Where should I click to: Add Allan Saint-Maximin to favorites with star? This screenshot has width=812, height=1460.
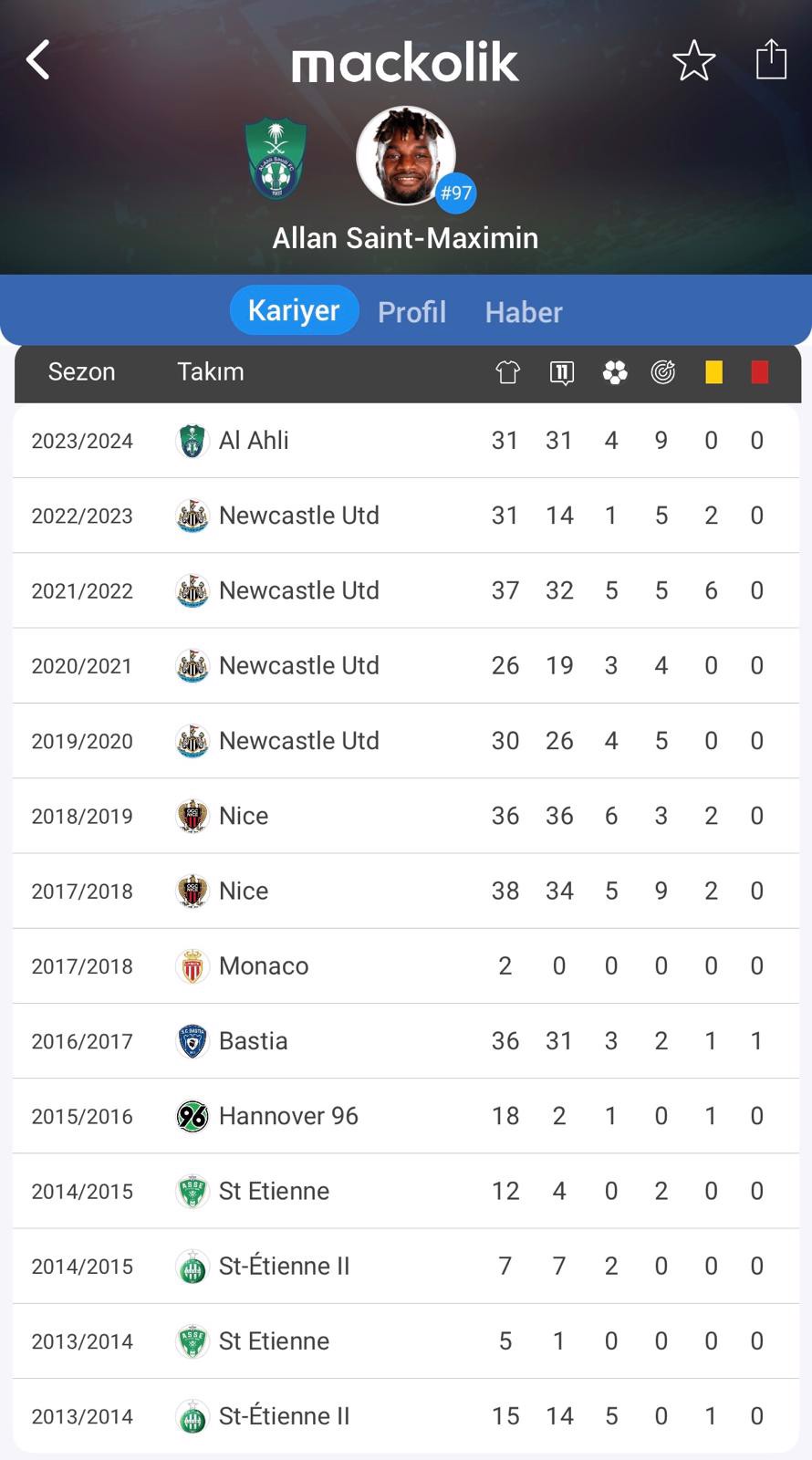(693, 60)
